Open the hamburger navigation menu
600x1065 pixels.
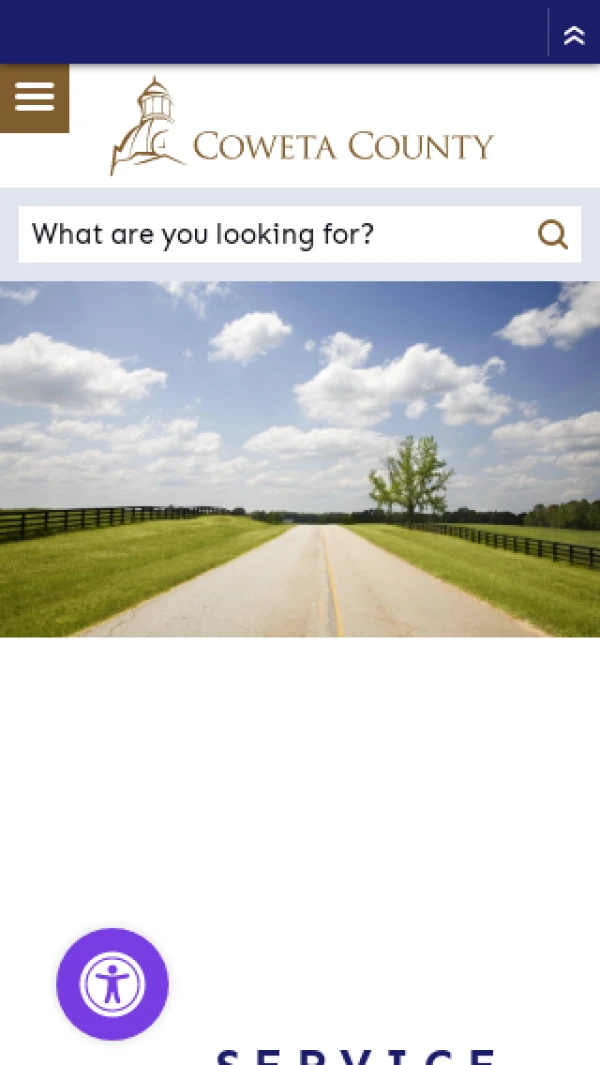[34, 98]
